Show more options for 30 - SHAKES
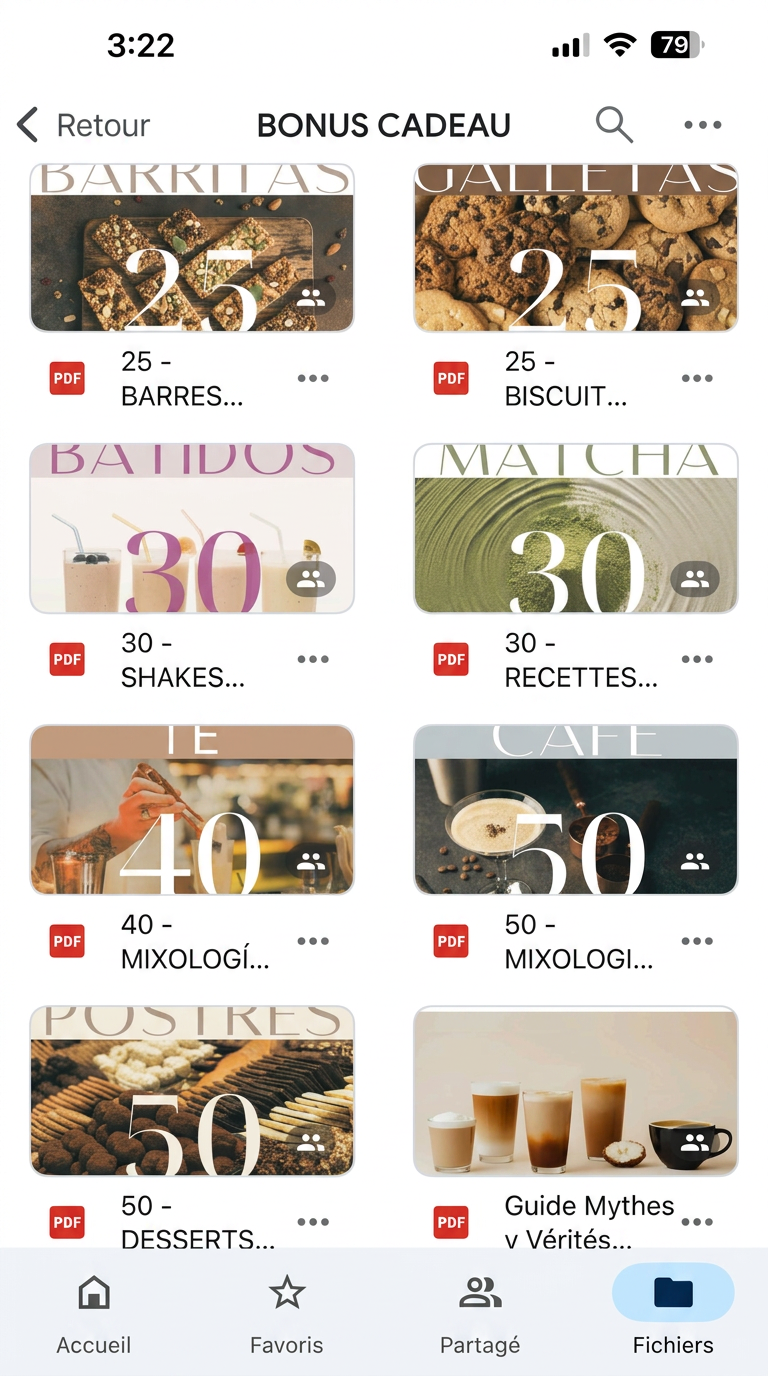 [x=313, y=659]
